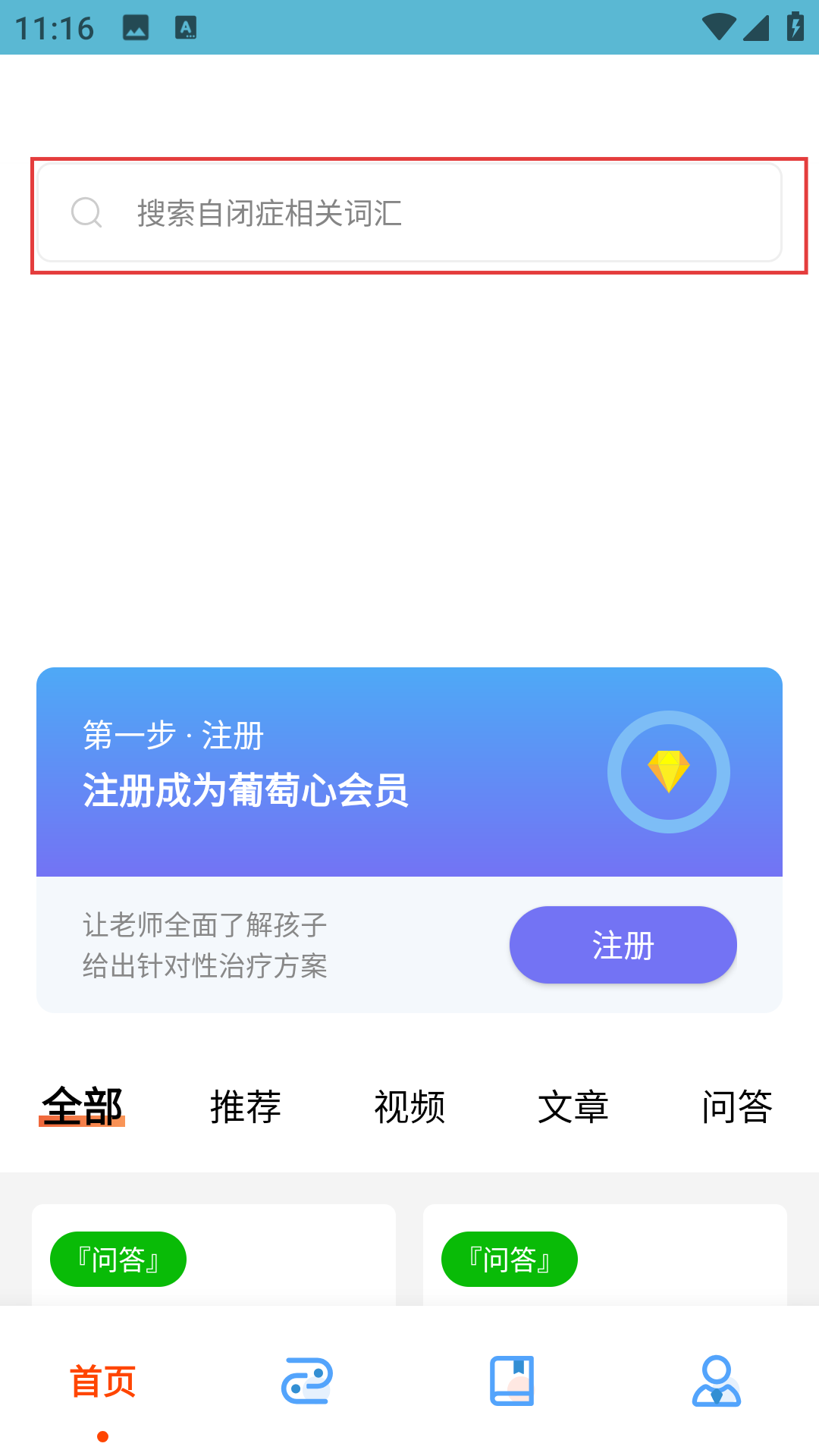Open the 注册成为葡萄心会员 banner
The height and width of the screenshot is (1456, 819).
(409, 772)
